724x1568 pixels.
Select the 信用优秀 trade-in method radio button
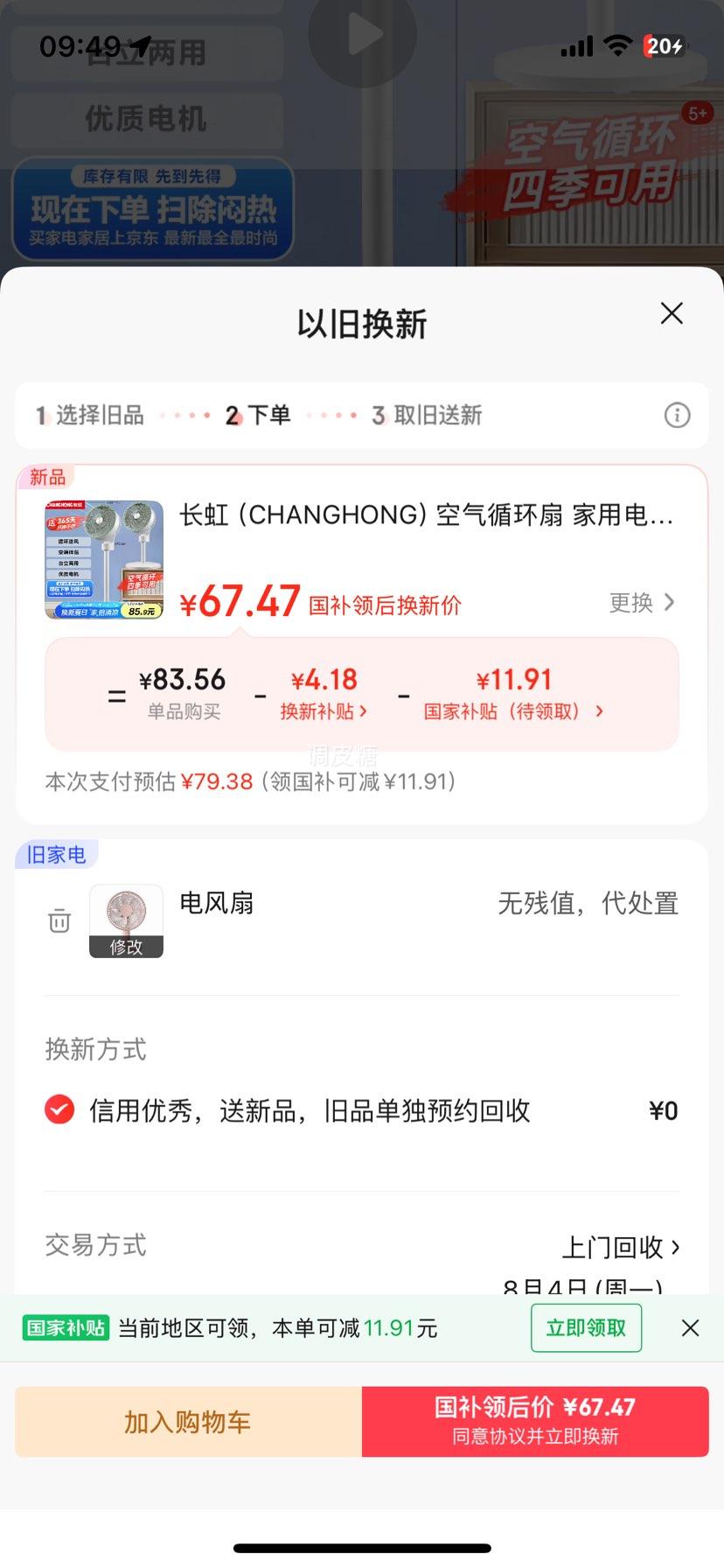click(59, 1109)
